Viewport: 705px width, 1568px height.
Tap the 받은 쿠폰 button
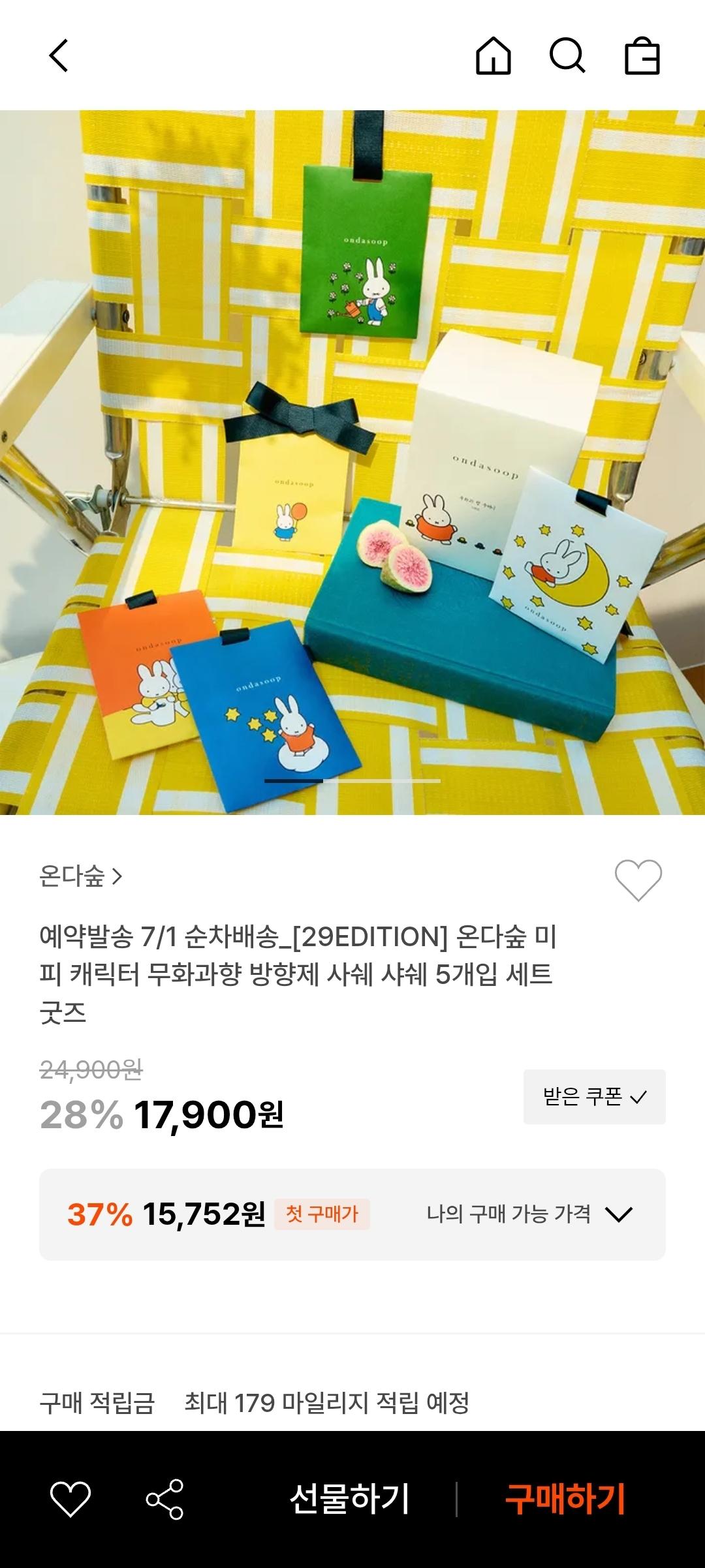point(594,1096)
